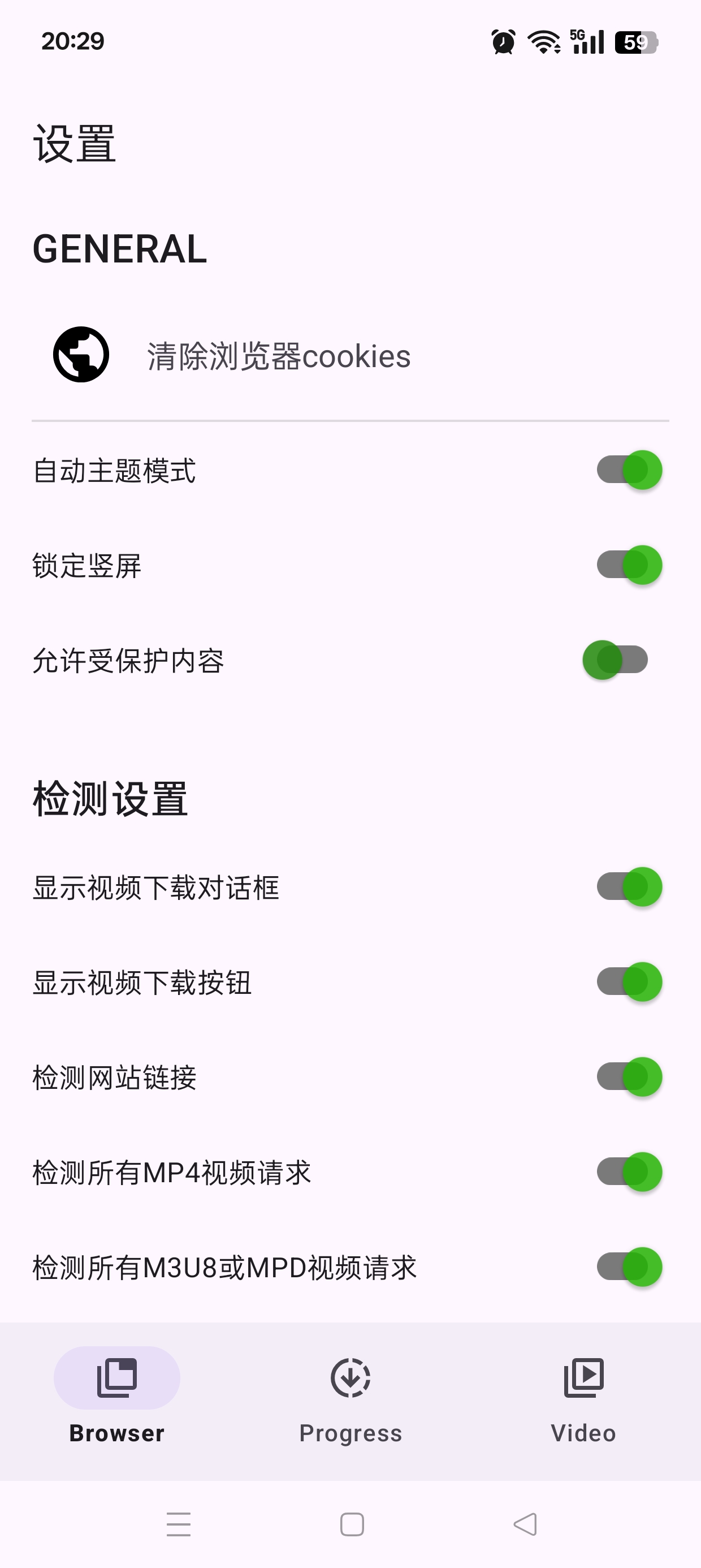Turn off the 检测网站链接 setting
Image resolution: width=701 pixels, height=1568 pixels.
629,1077
